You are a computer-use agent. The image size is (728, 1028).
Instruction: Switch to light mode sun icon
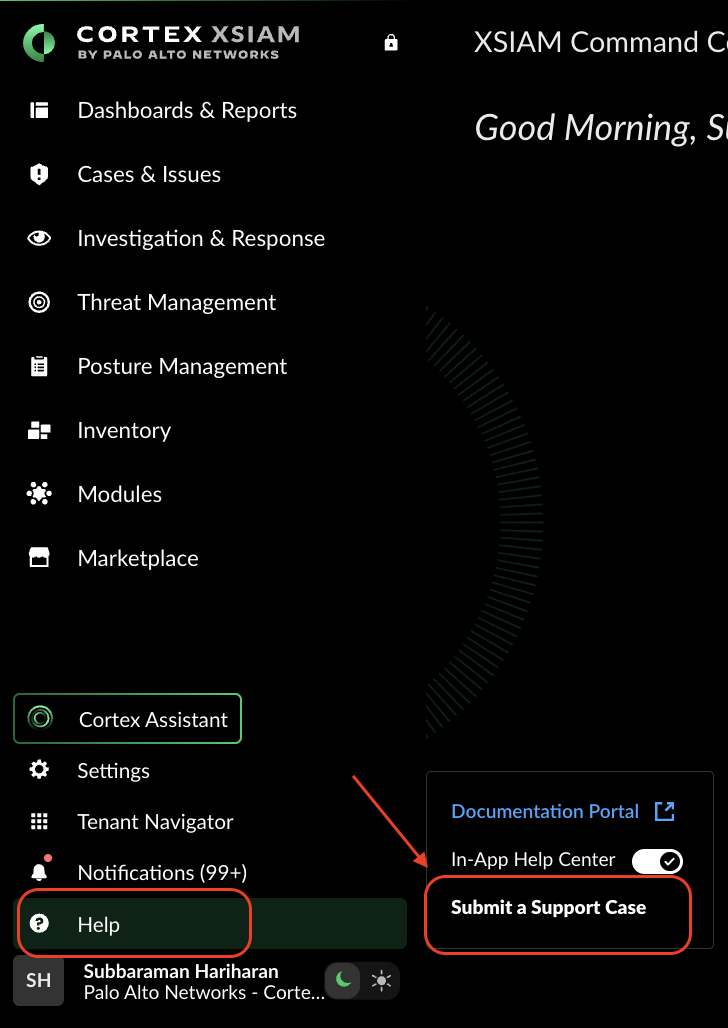[381, 981]
